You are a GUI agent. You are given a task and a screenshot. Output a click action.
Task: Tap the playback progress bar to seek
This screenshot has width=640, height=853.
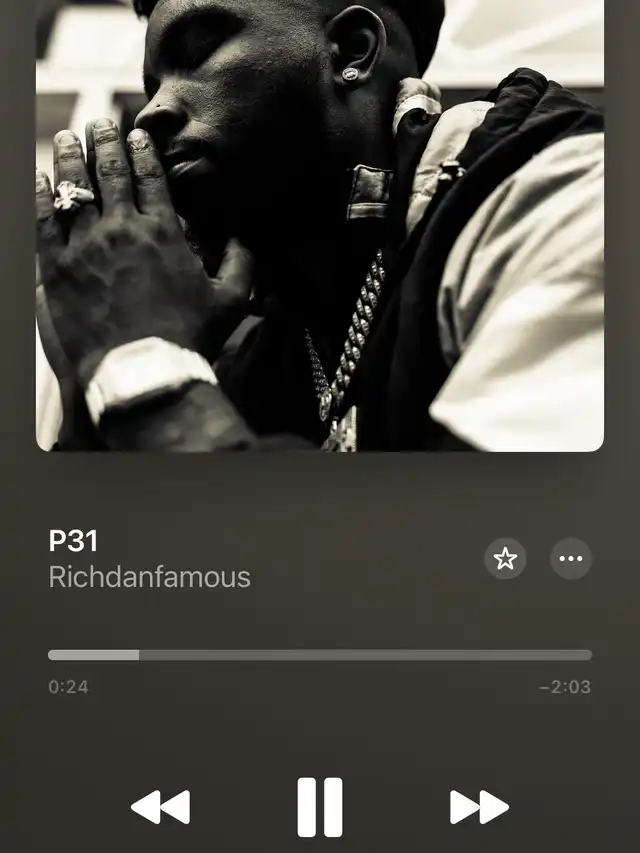(x=320, y=655)
